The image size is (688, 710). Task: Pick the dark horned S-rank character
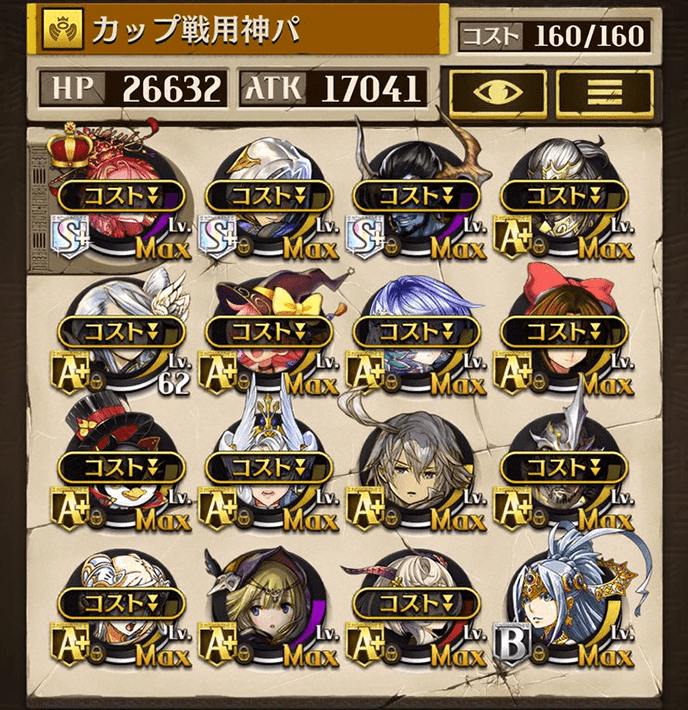click(x=417, y=198)
